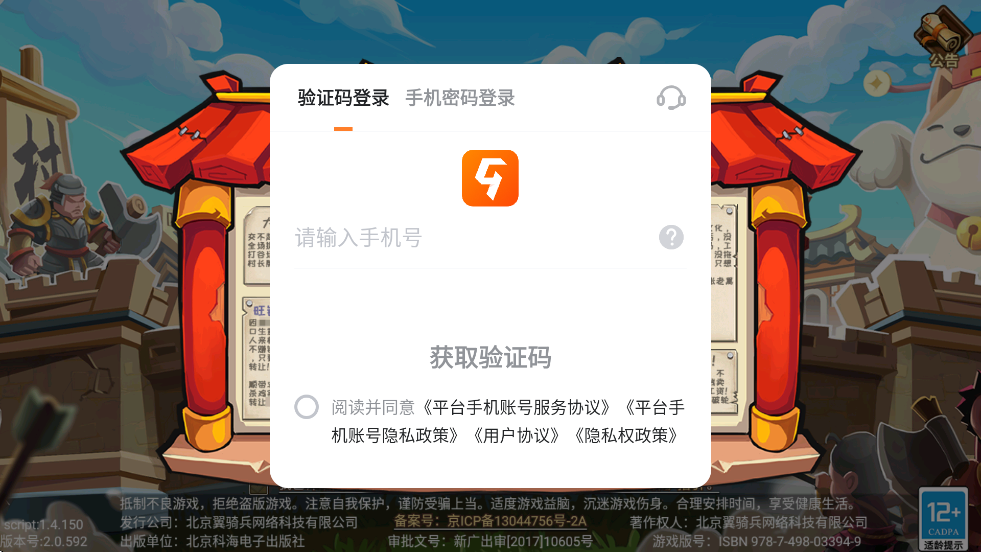The height and width of the screenshot is (552, 981).
Task: Open 《平台手机账号服务协议》 link
Action: coord(518,408)
